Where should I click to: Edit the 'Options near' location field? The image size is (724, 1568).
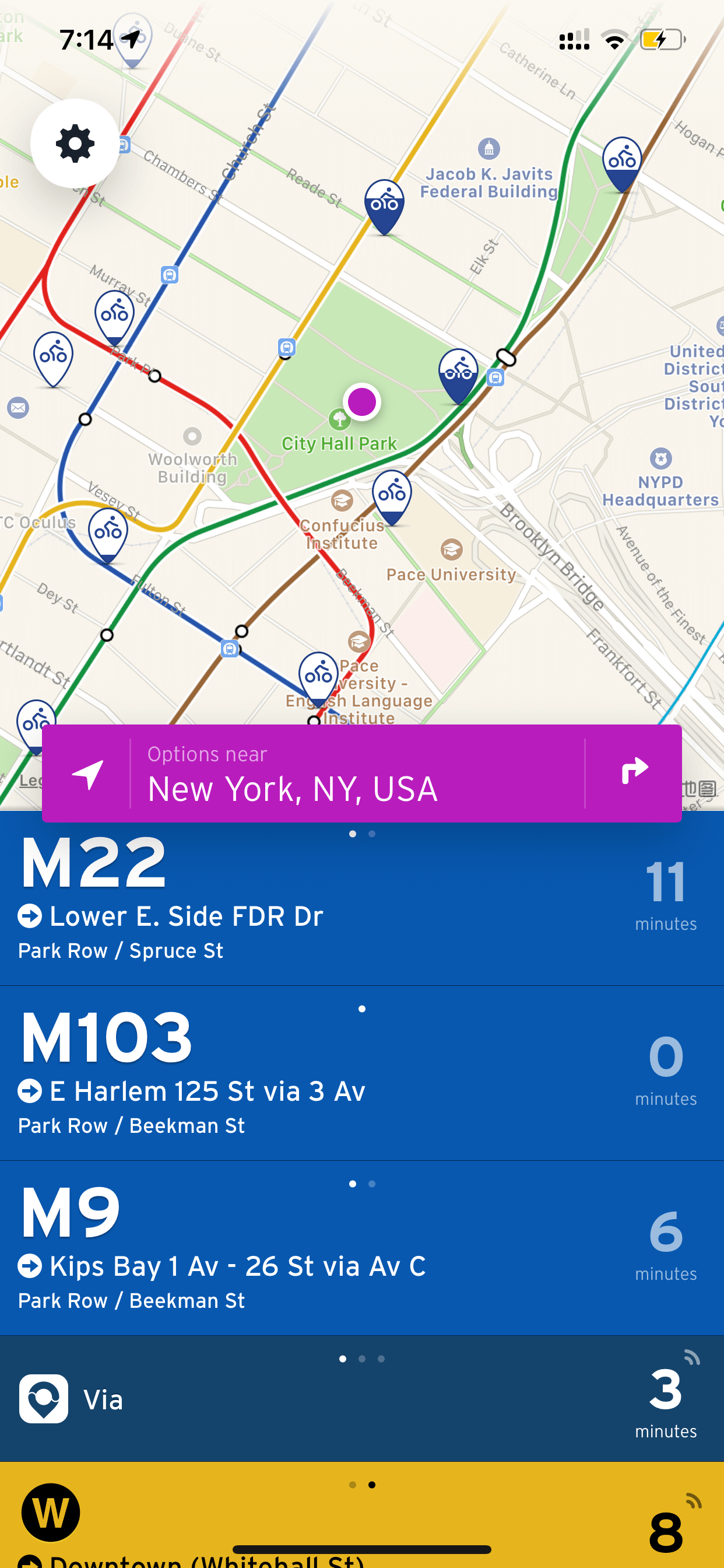[x=358, y=773]
